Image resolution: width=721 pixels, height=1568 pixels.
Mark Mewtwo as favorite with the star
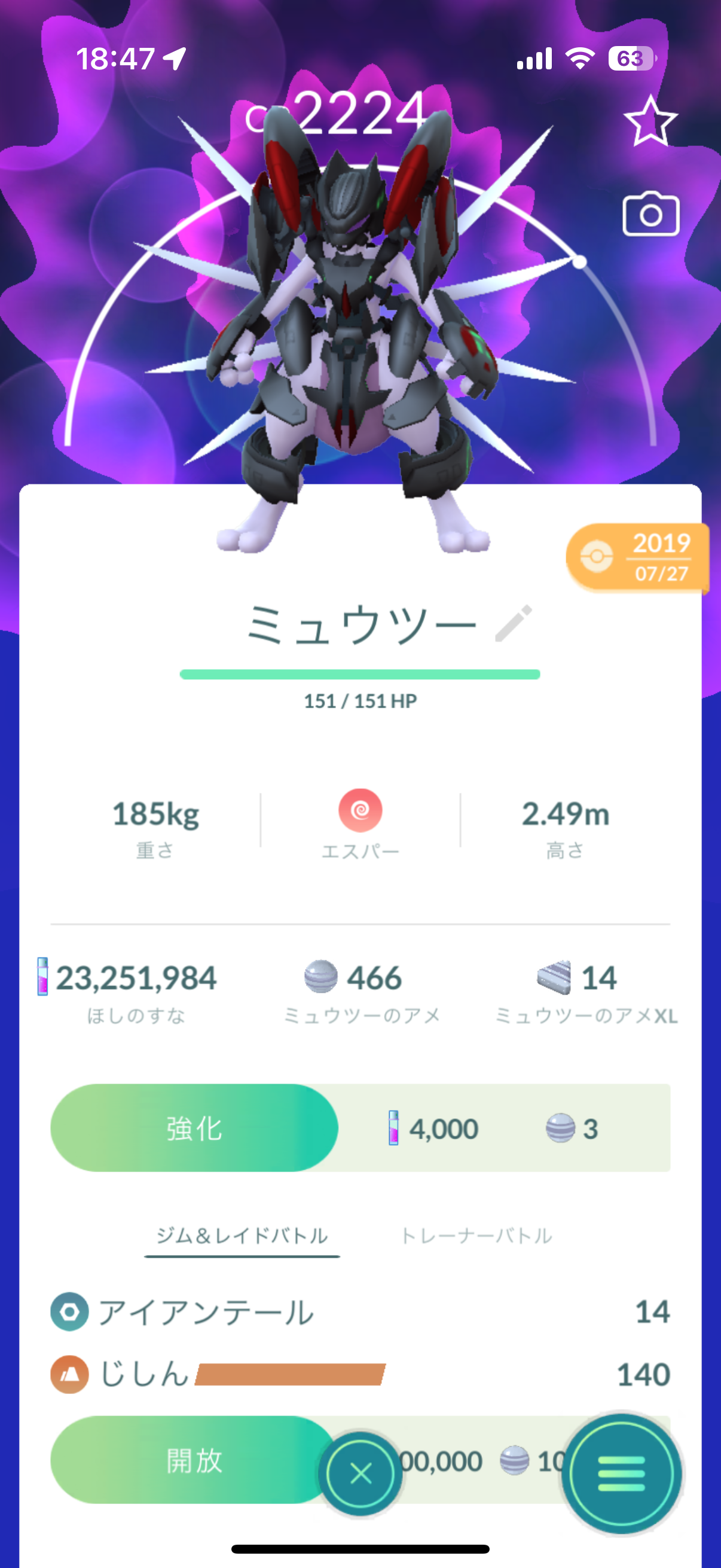(x=650, y=121)
